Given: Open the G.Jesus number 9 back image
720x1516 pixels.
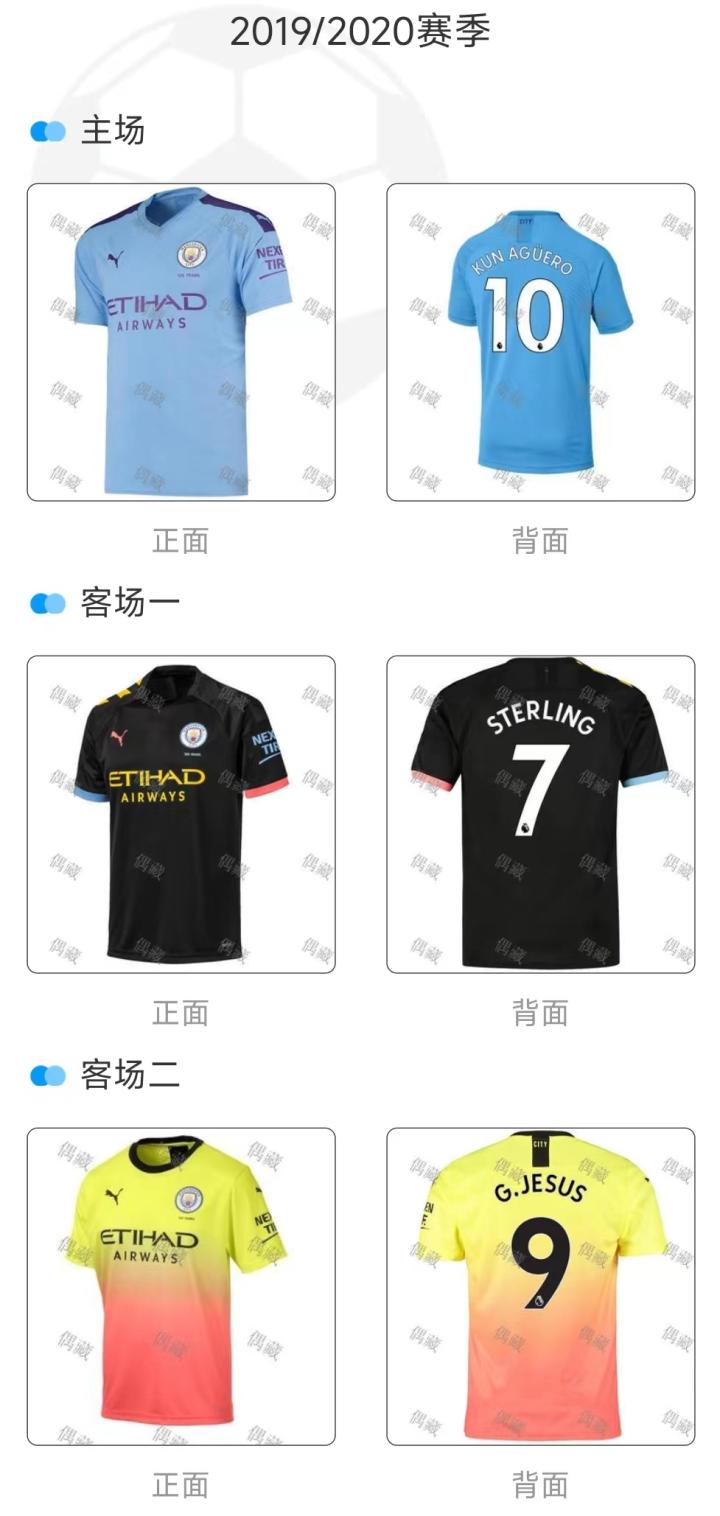Looking at the screenshot, I should tap(540, 1286).
